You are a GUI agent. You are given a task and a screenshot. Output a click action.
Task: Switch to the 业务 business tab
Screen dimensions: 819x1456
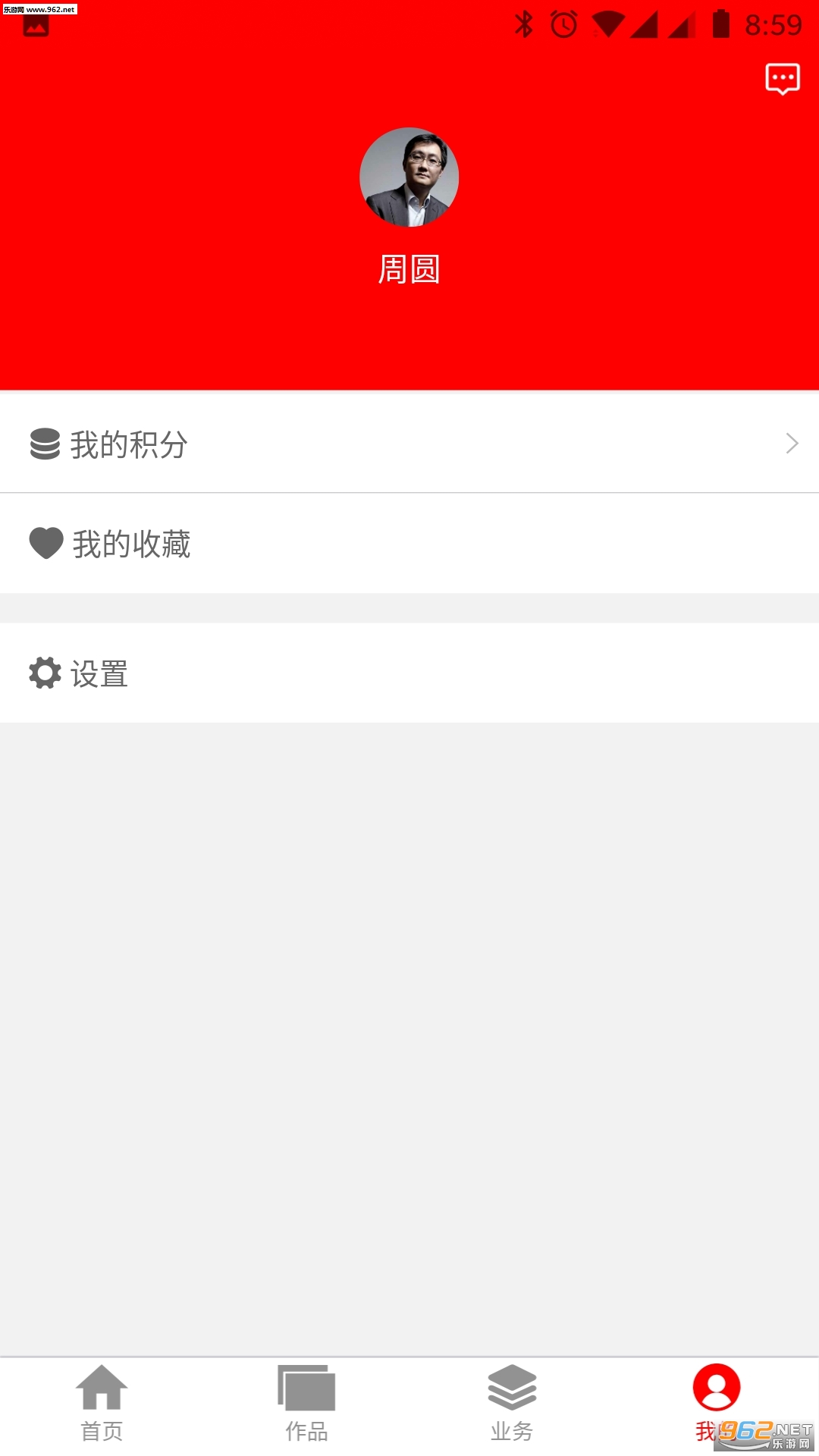512,1403
